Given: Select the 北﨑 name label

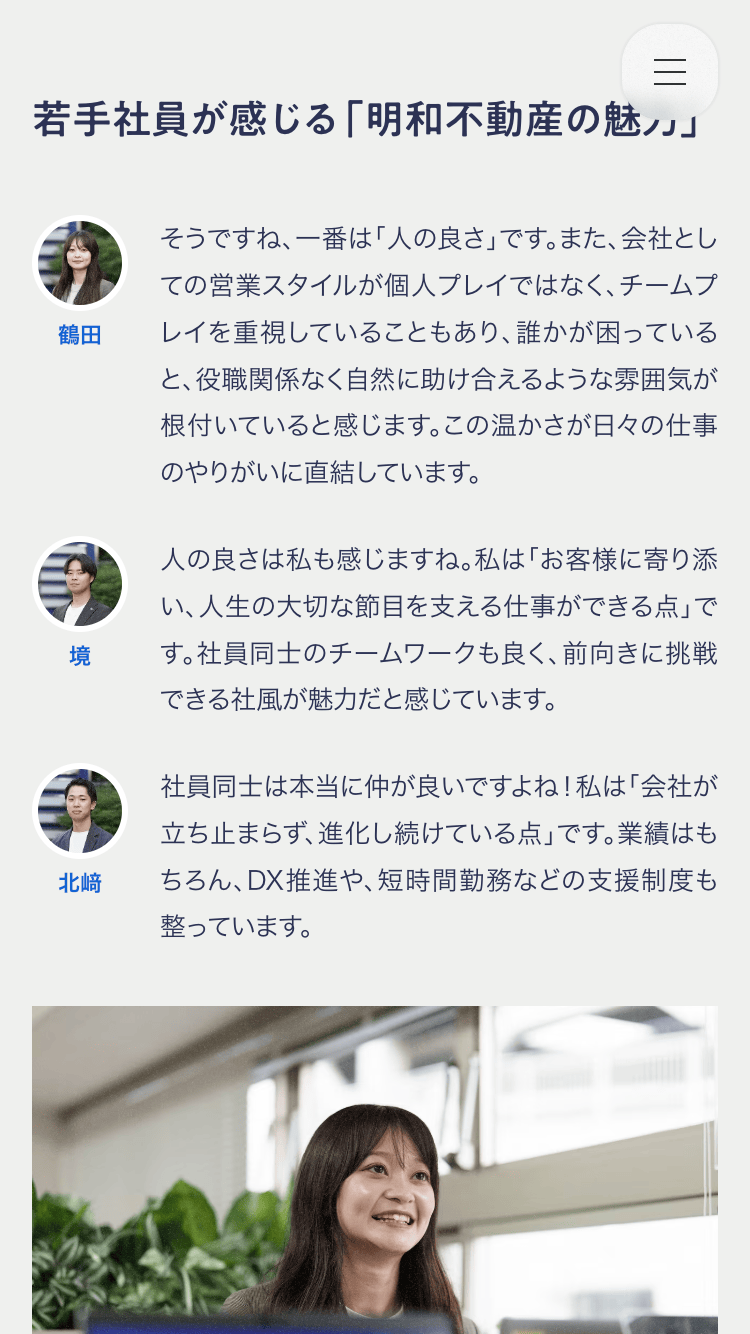Looking at the screenshot, I should [80, 884].
